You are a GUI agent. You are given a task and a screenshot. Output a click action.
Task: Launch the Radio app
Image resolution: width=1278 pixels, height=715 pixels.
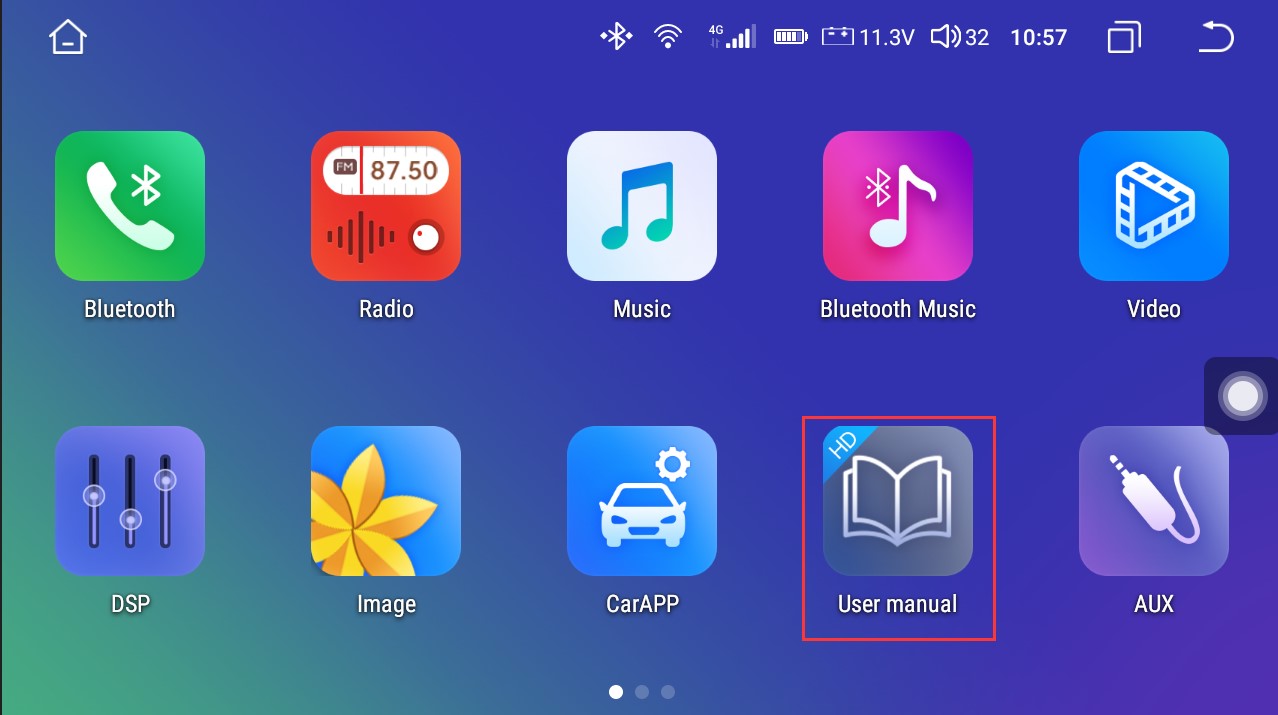[386, 206]
